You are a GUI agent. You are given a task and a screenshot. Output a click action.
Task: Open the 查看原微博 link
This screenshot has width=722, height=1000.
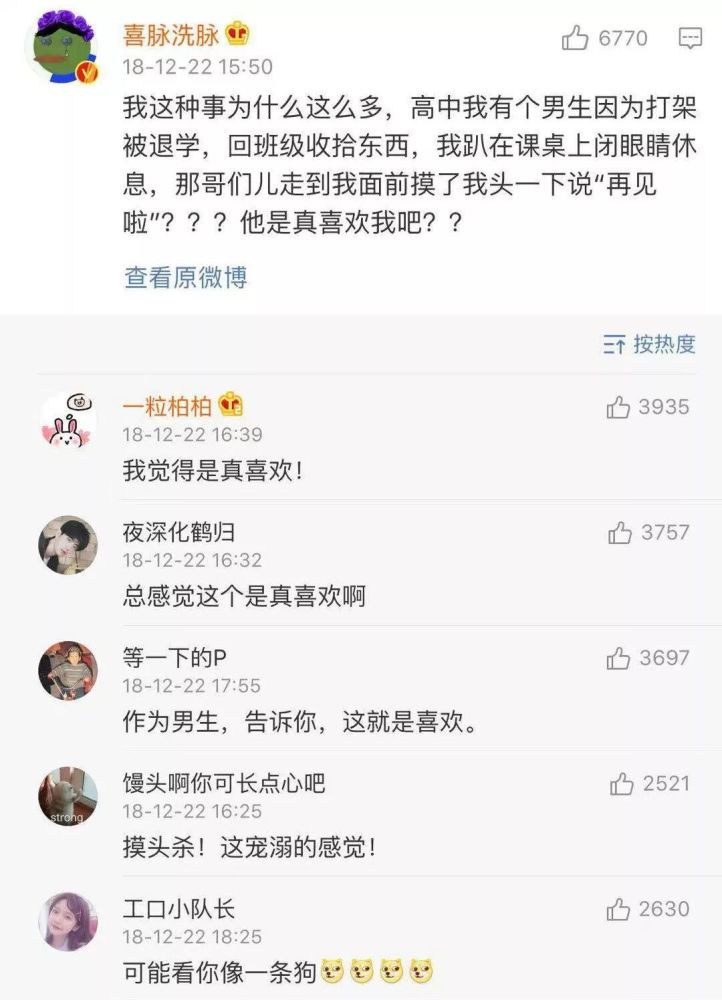185,277
